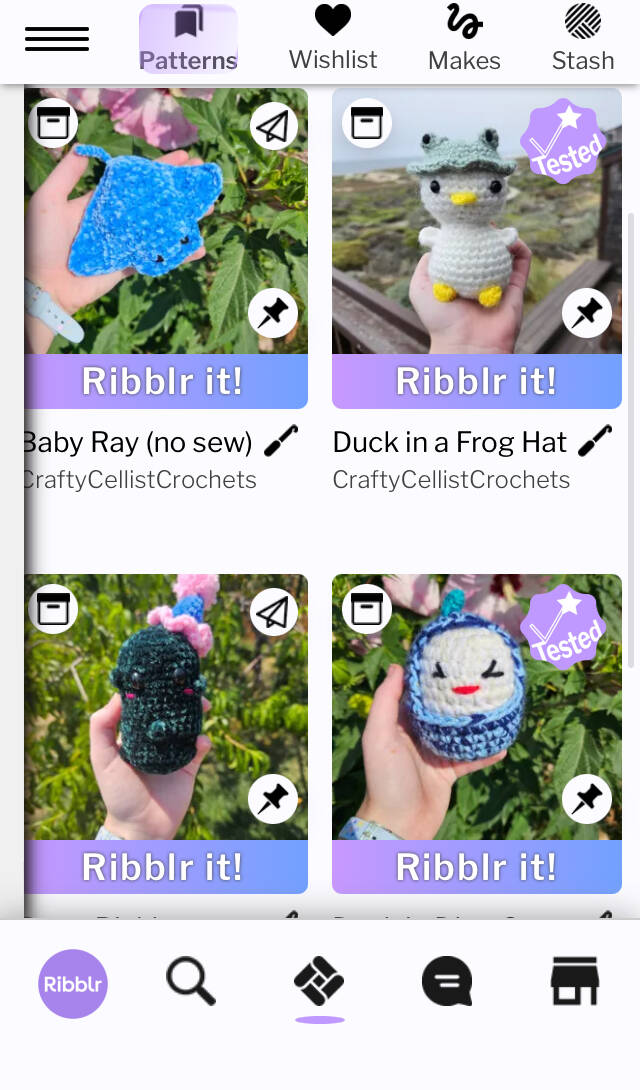Switch to the Makes tab
This screenshot has height=1090, width=640.
pyautogui.click(x=464, y=40)
